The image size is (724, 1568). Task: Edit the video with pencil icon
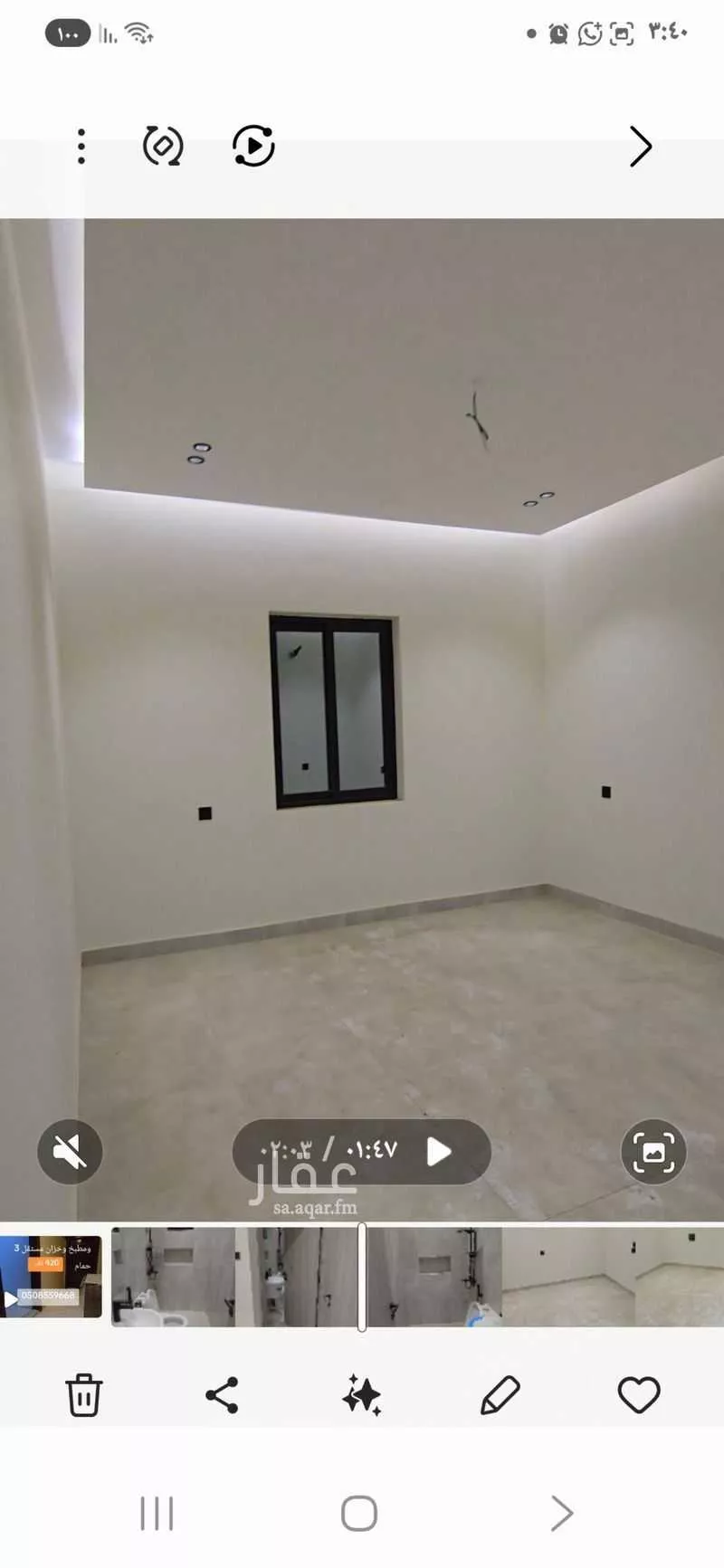pos(500,1395)
